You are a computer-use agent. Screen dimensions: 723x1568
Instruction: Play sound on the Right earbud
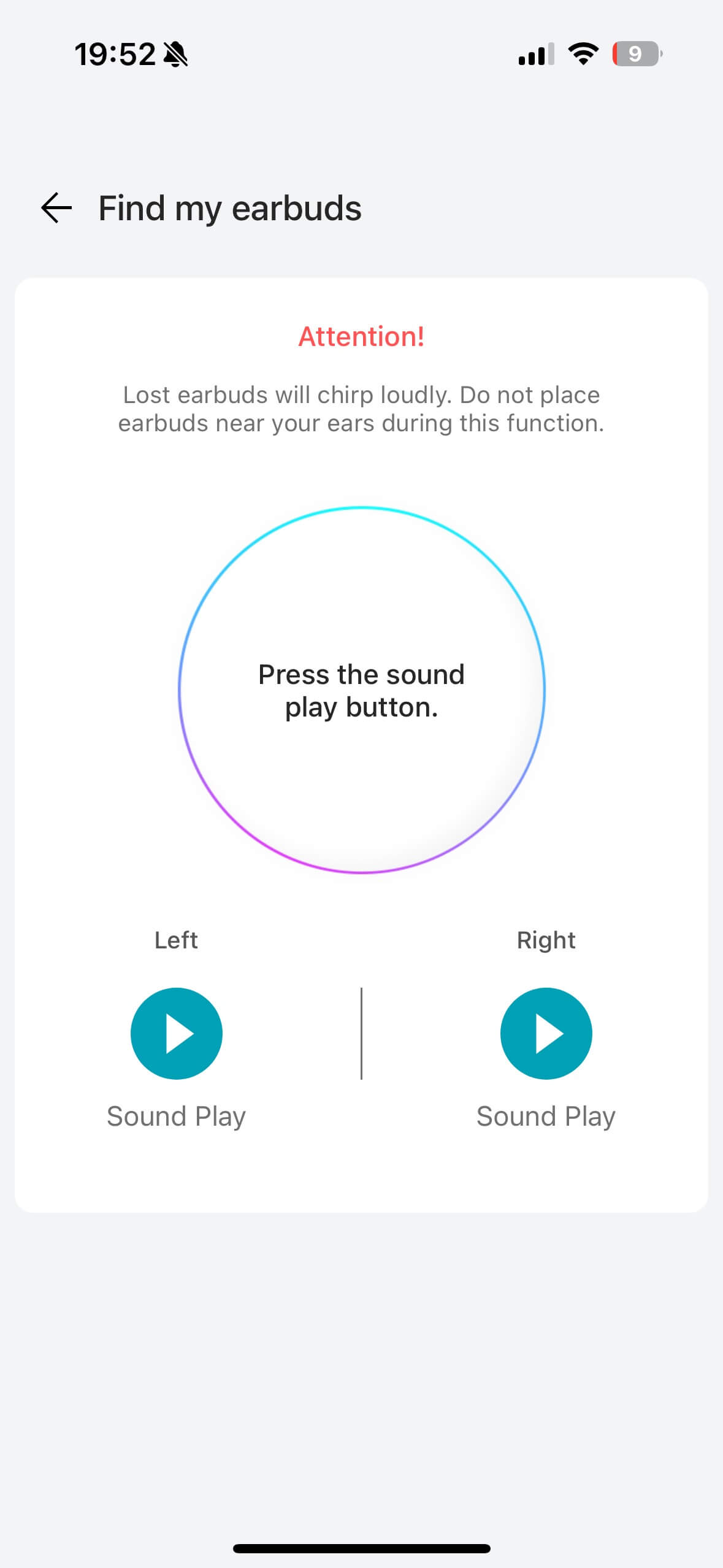tap(546, 1034)
